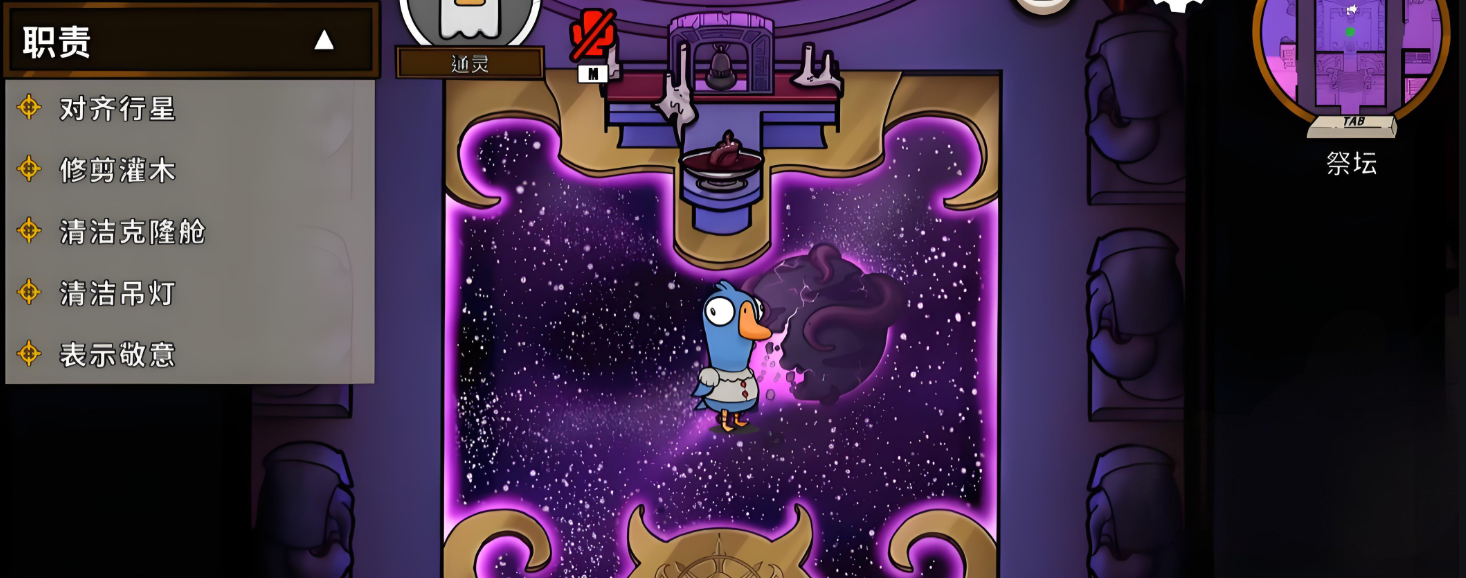Viewport: 1466px width, 578px height.
Task: Select the 对齐行星 task
Action: point(117,108)
